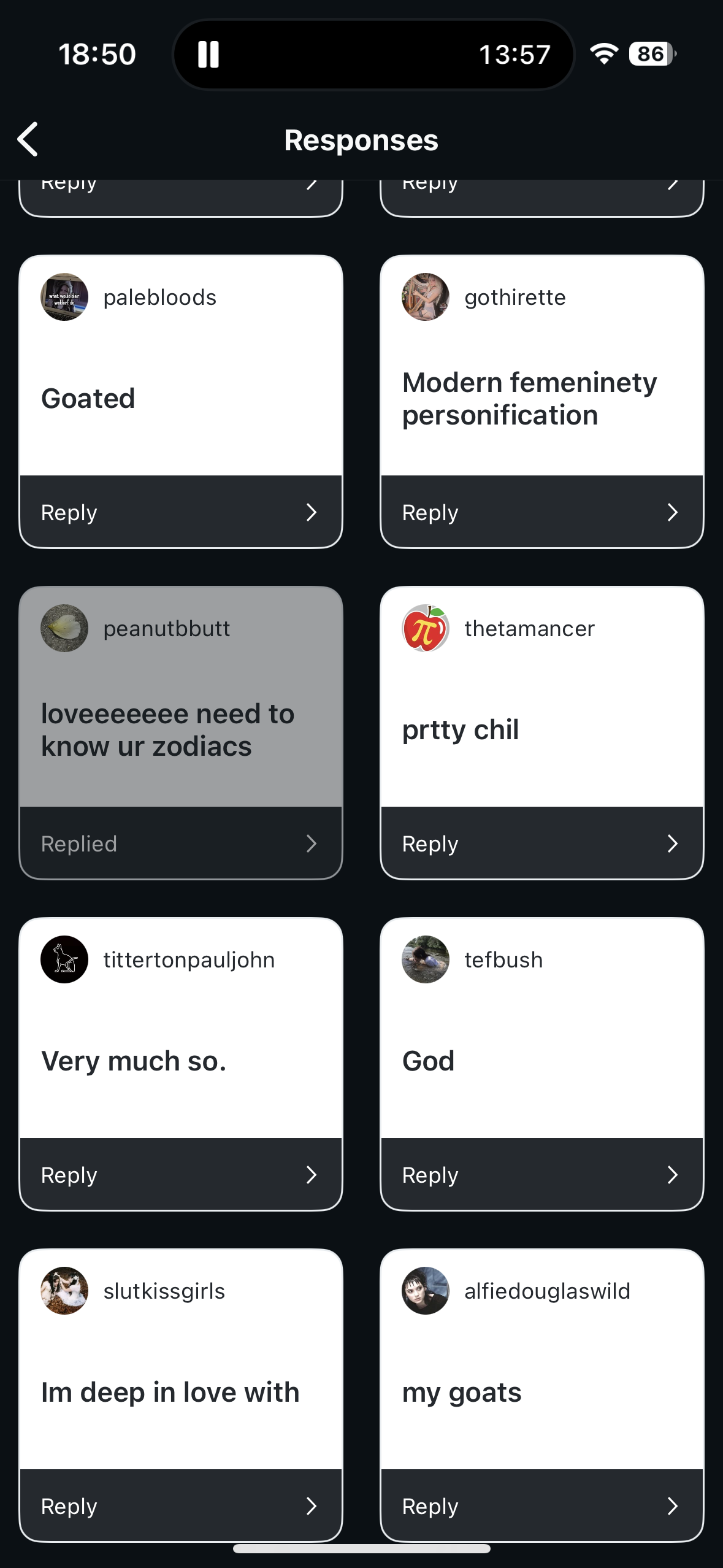
Task: Reply to gothirette's response
Action: (541, 512)
